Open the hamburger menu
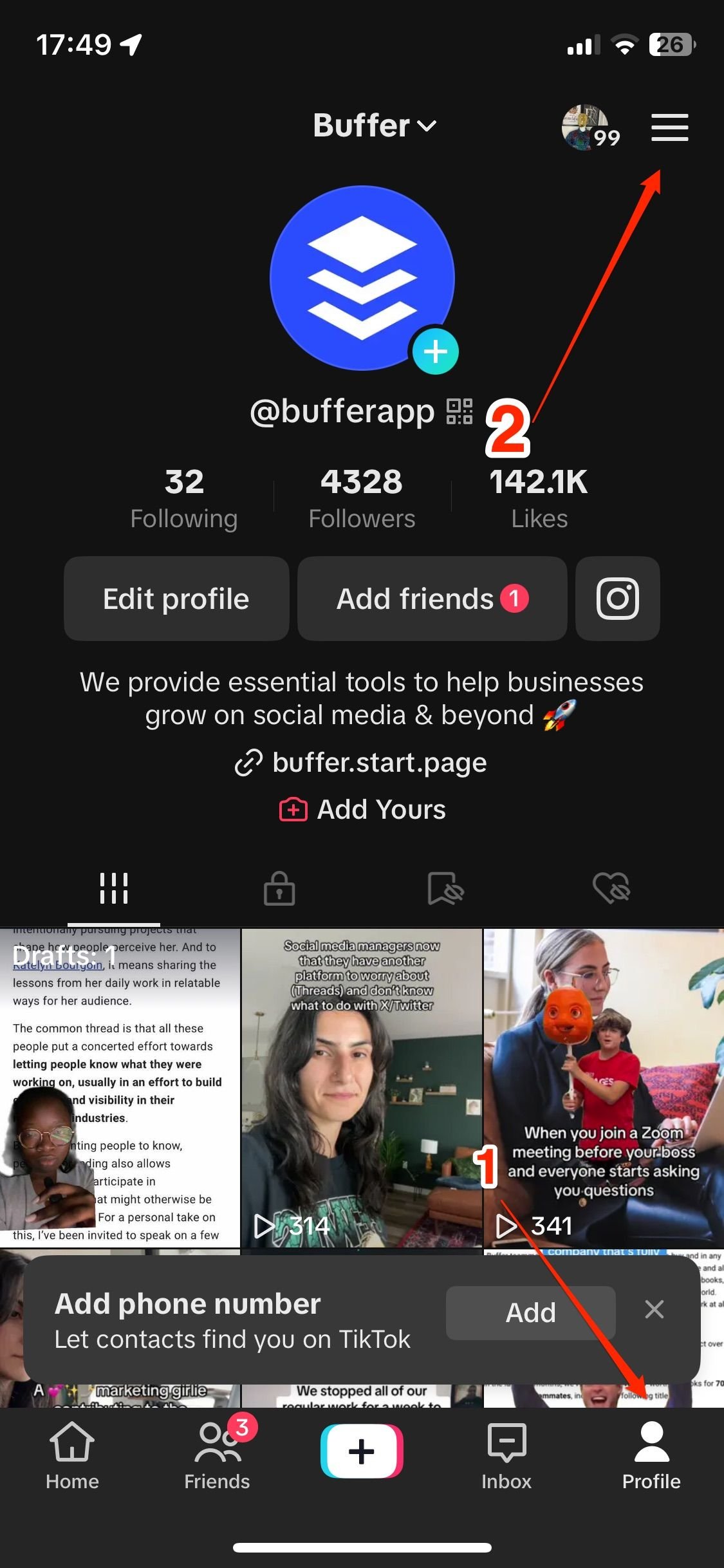 [x=669, y=127]
